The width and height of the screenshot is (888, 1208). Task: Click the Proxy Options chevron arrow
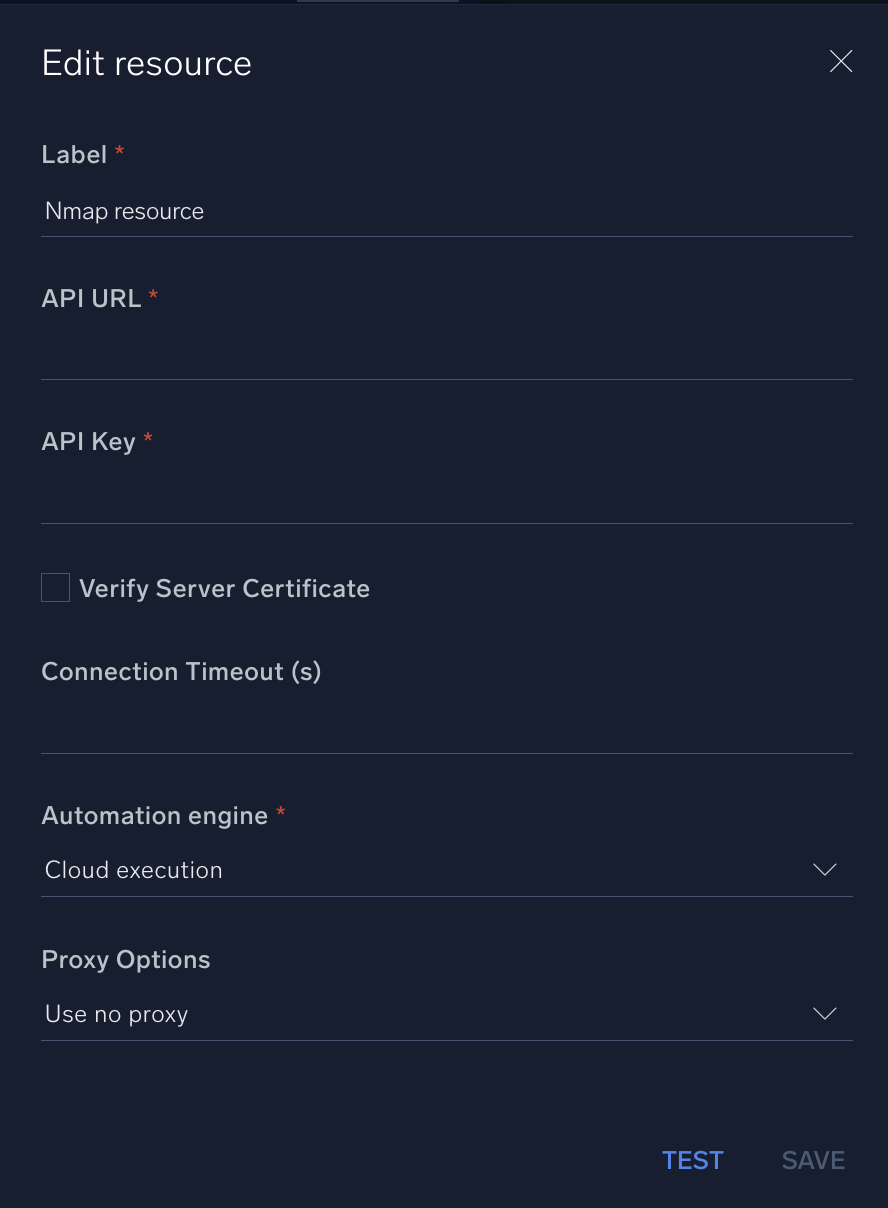coord(824,1013)
